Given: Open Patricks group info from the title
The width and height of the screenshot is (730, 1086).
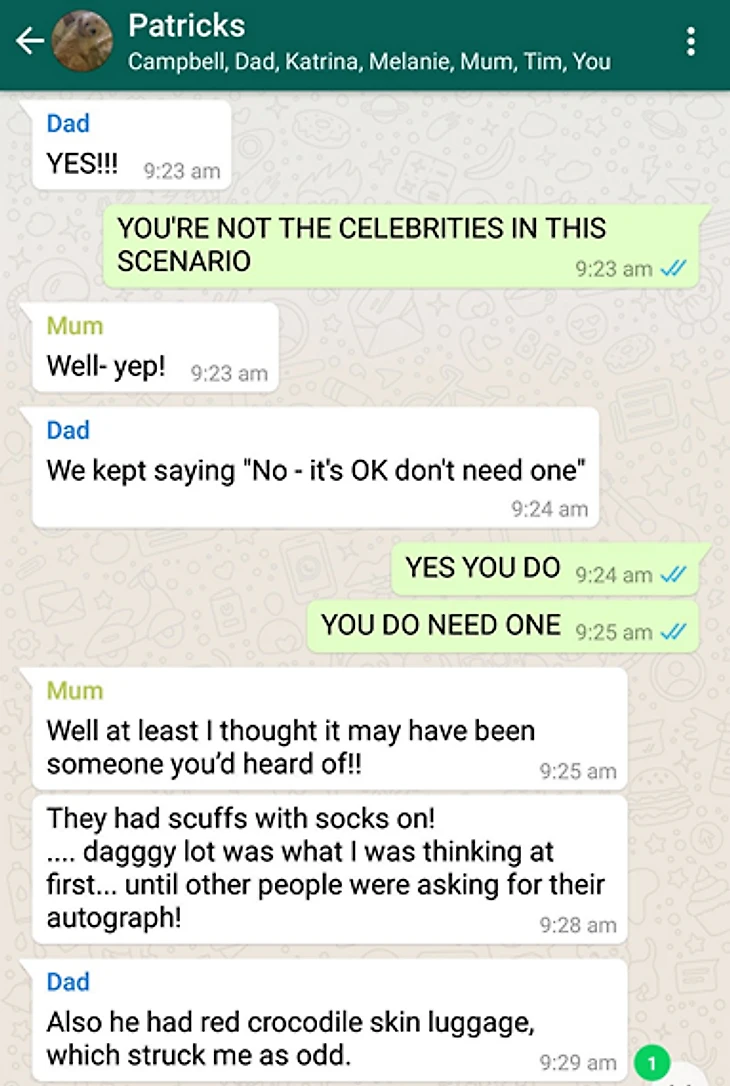Looking at the screenshot, I should (x=187, y=26).
